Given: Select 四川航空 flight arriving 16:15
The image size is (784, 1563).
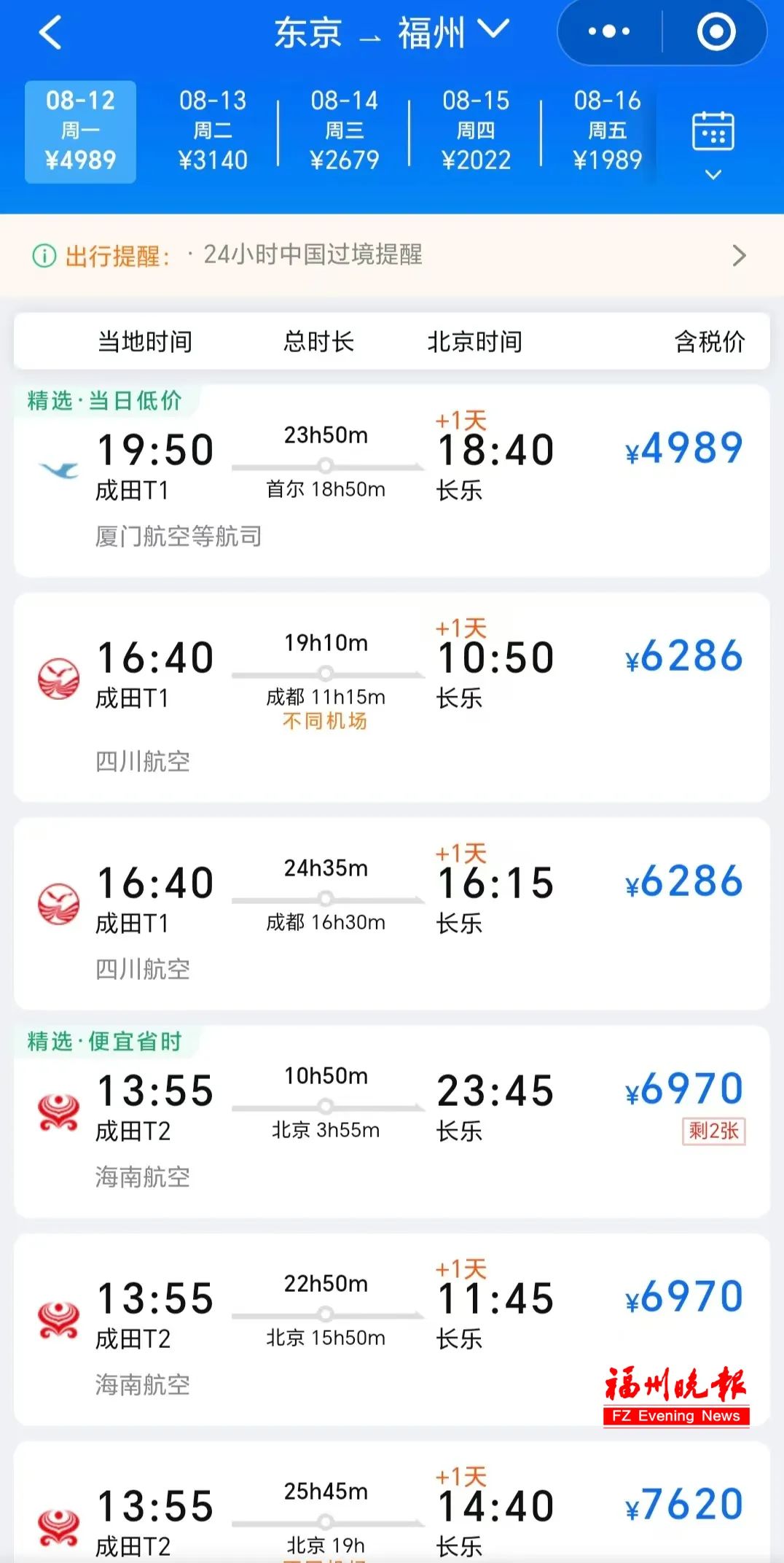Looking at the screenshot, I should tap(392, 913).
